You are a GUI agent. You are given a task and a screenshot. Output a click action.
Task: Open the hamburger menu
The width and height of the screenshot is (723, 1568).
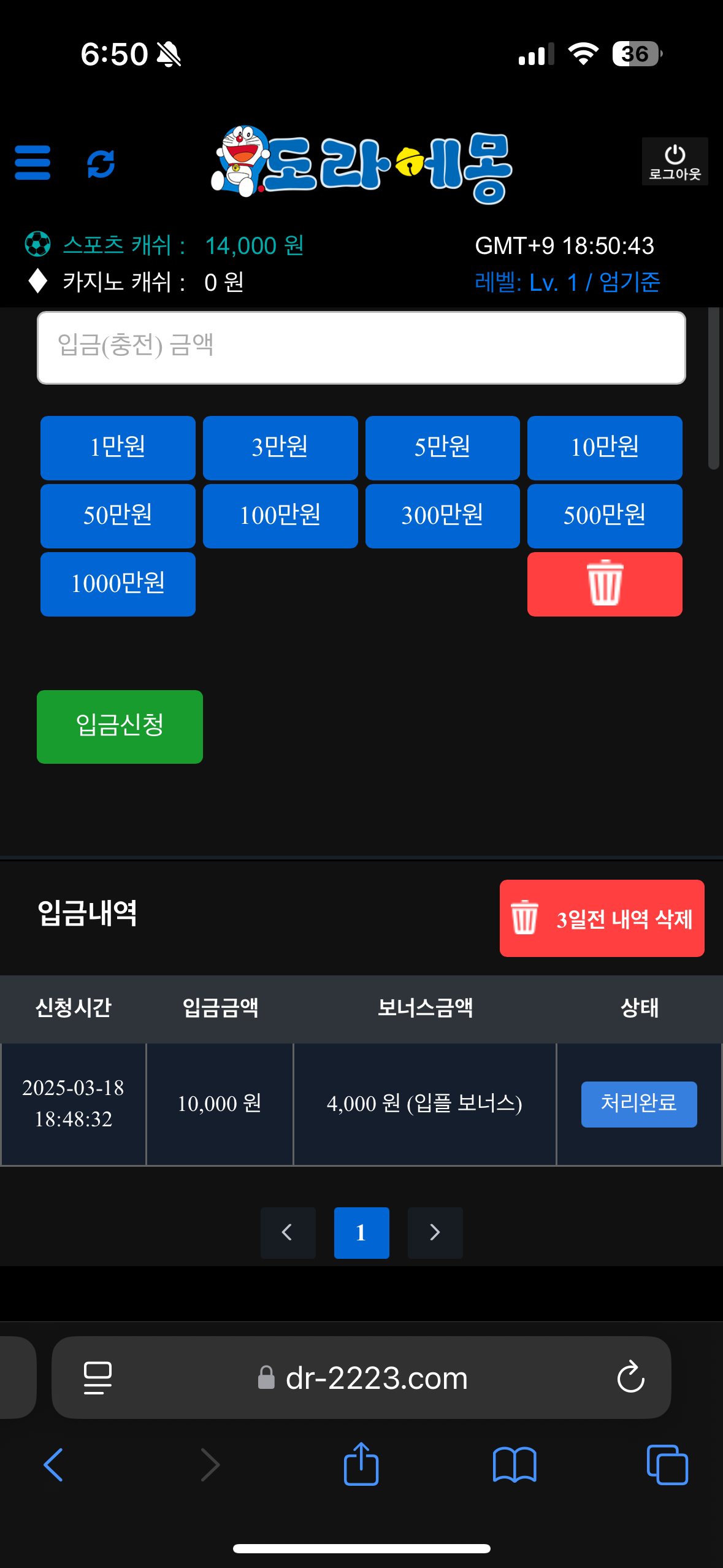tap(33, 163)
